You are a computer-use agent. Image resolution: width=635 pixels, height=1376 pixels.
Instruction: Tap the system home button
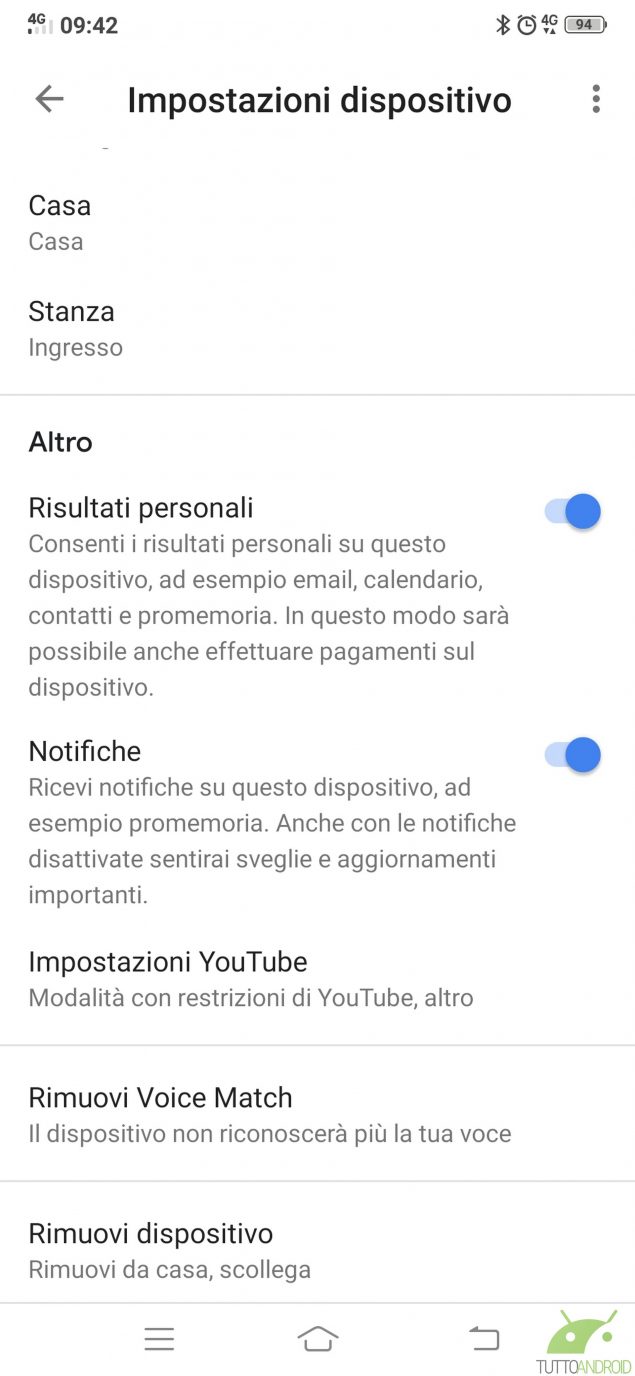pos(317,1339)
